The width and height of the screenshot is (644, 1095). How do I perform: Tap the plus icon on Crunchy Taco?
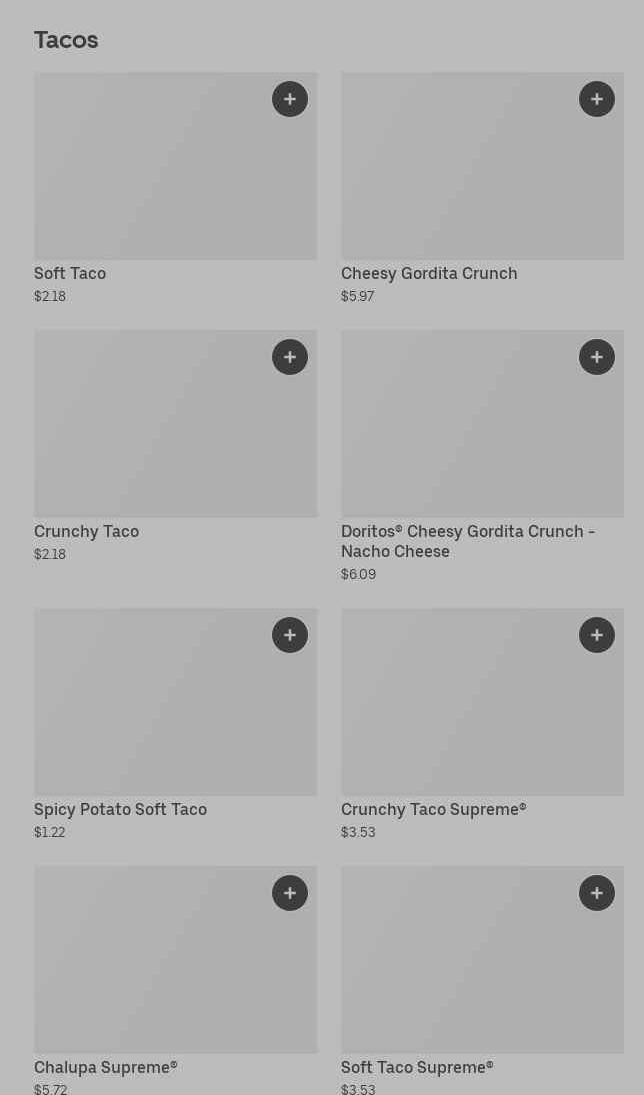point(290,357)
